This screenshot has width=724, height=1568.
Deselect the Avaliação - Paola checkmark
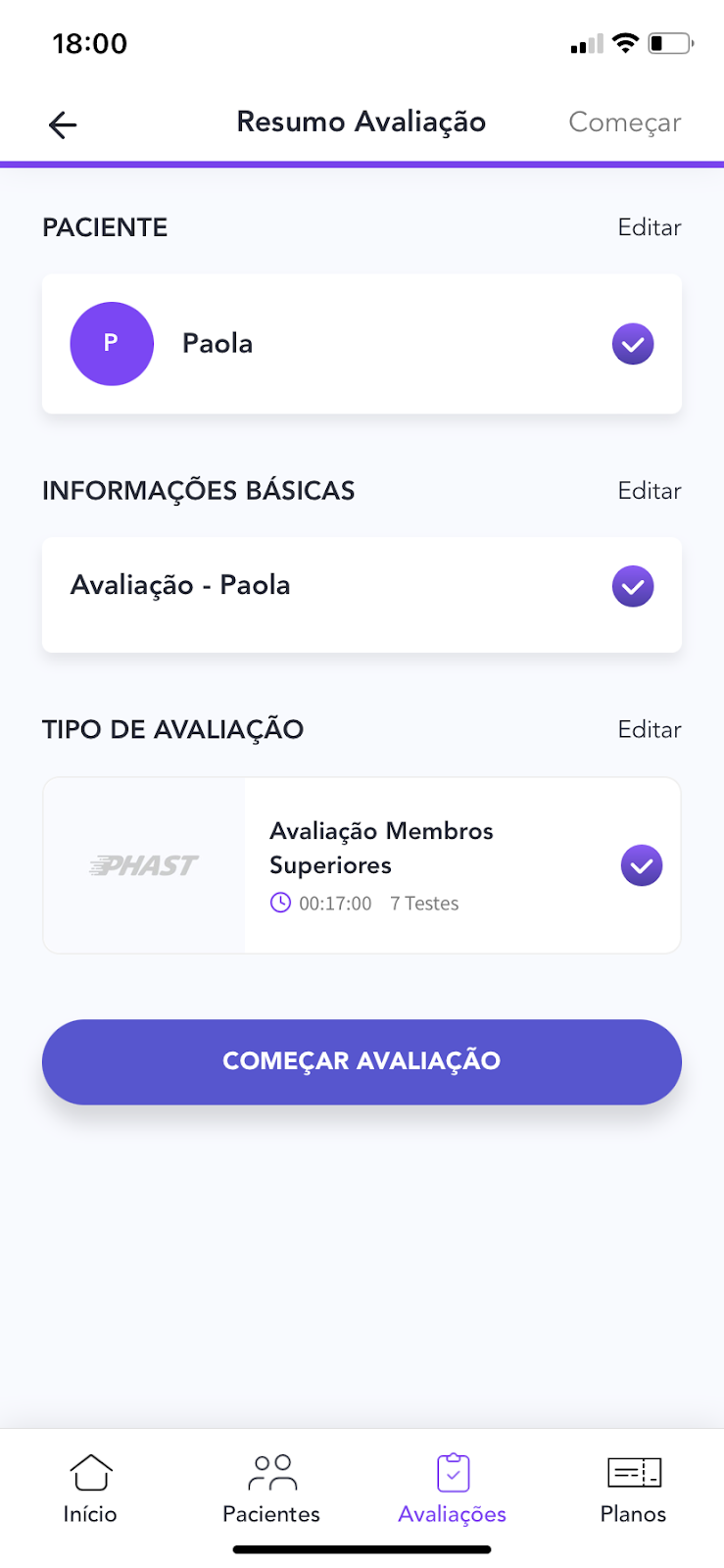point(632,585)
